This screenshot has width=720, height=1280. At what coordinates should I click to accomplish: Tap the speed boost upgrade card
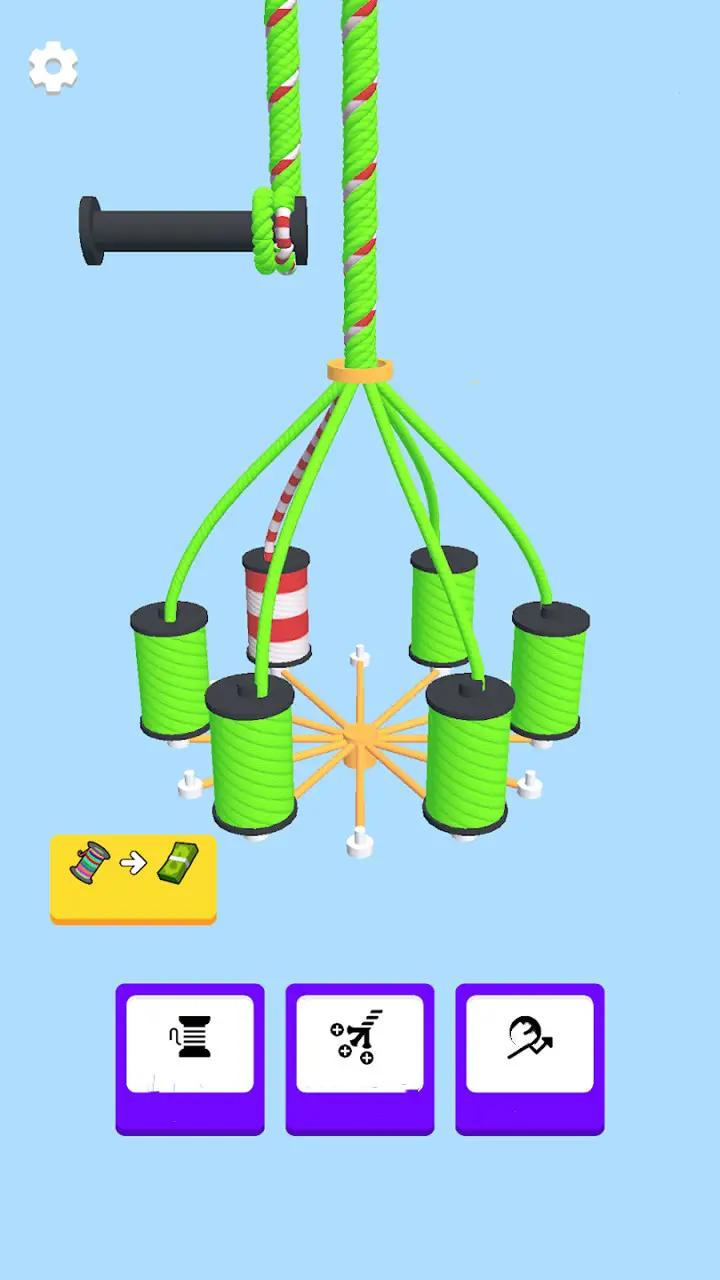(x=530, y=1057)
